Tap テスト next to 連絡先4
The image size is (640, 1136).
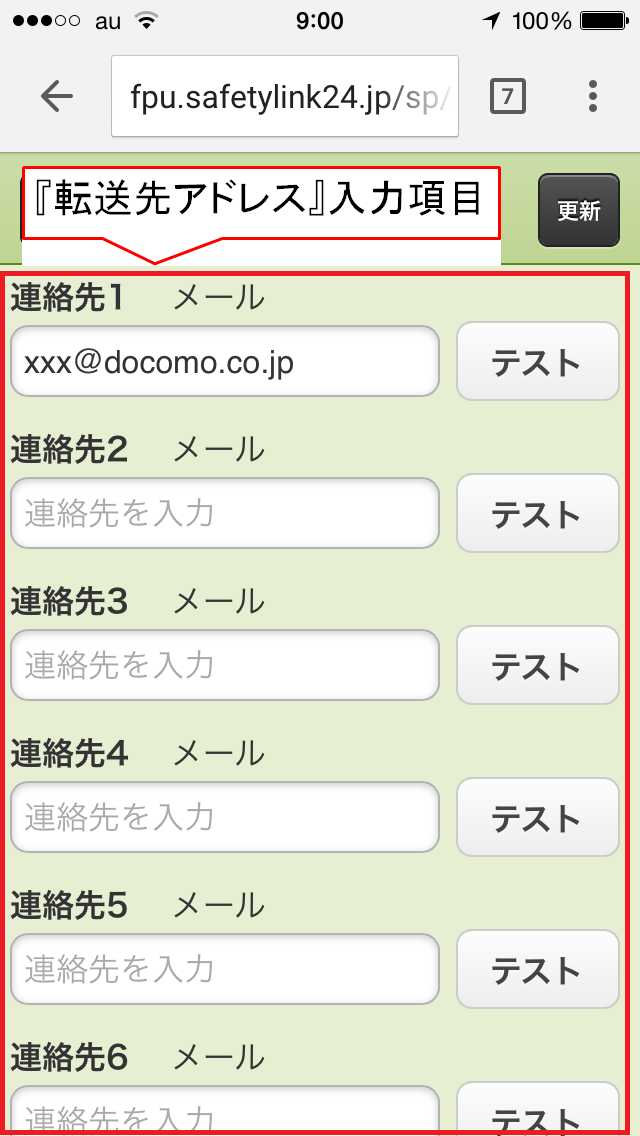coord(537,818)
